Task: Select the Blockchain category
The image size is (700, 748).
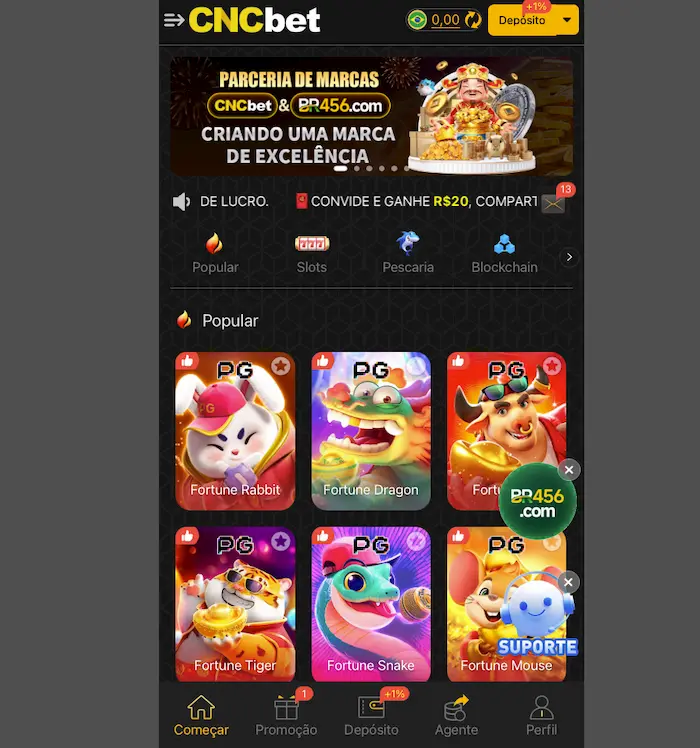Action: 504,253
